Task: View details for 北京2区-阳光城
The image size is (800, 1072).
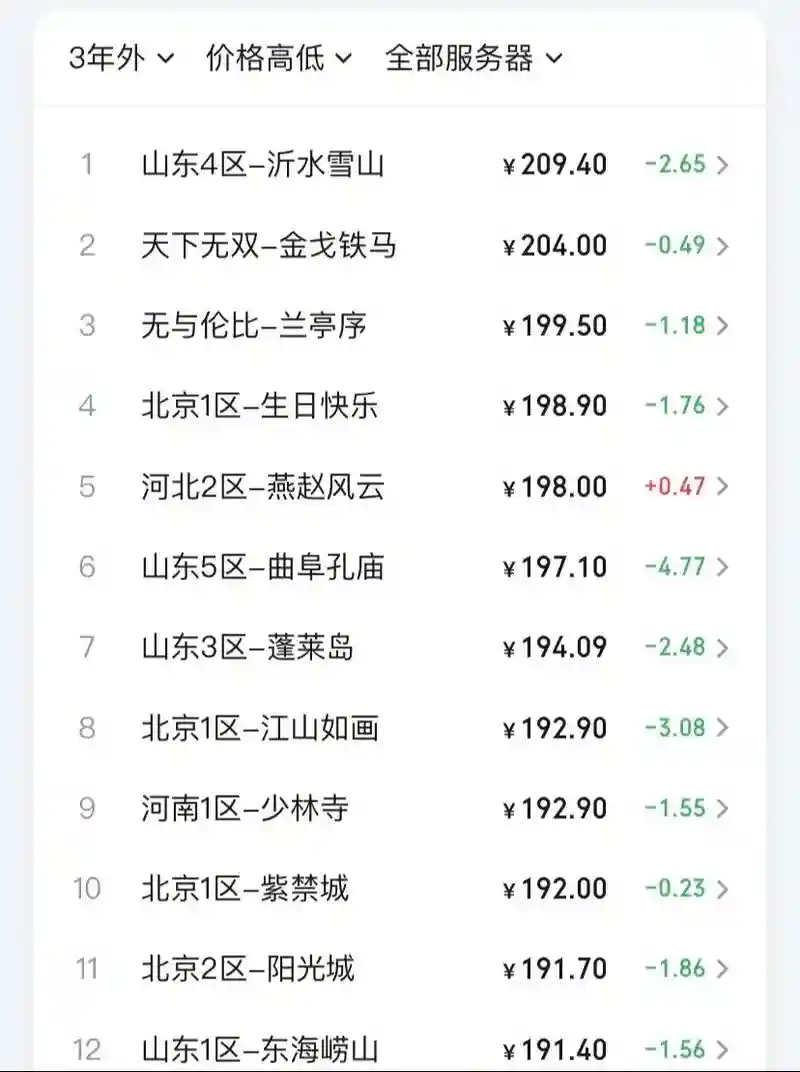Action: (x=400, y=969)
